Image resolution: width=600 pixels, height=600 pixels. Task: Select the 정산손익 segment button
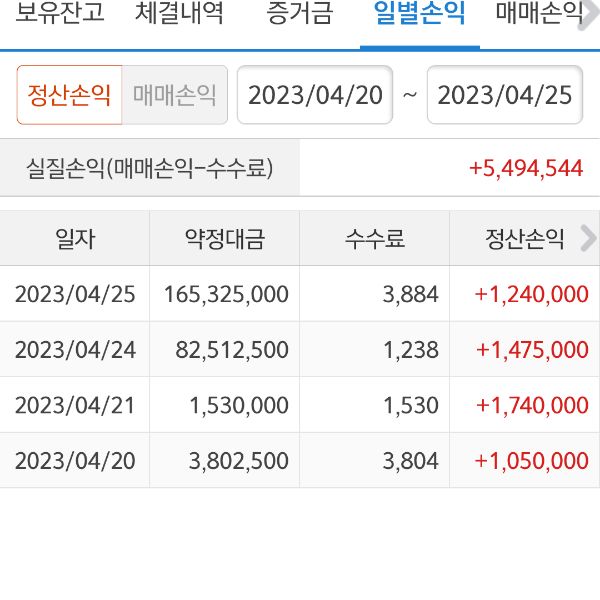(x=69, y=95)
